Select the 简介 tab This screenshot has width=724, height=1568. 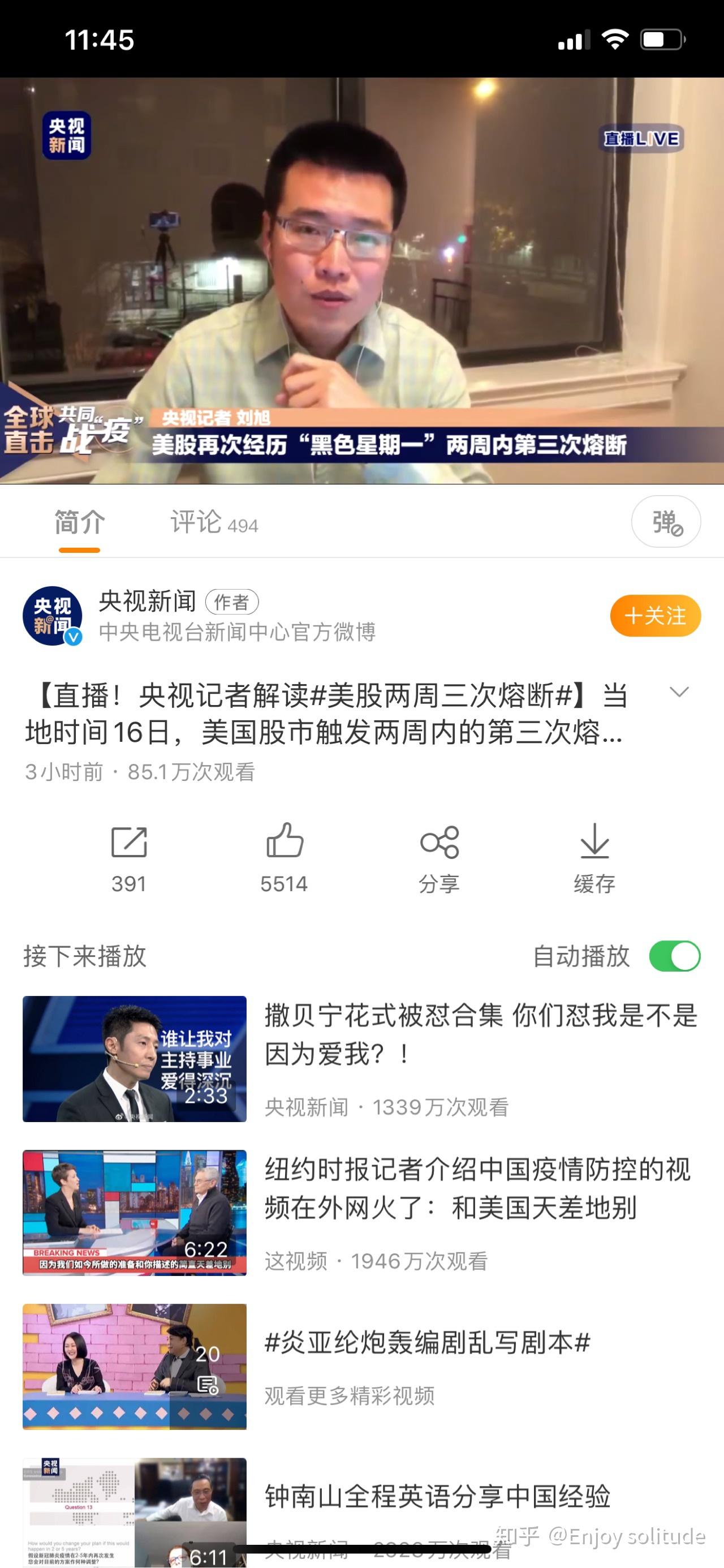pyautogui.click(x=80, y=522)
